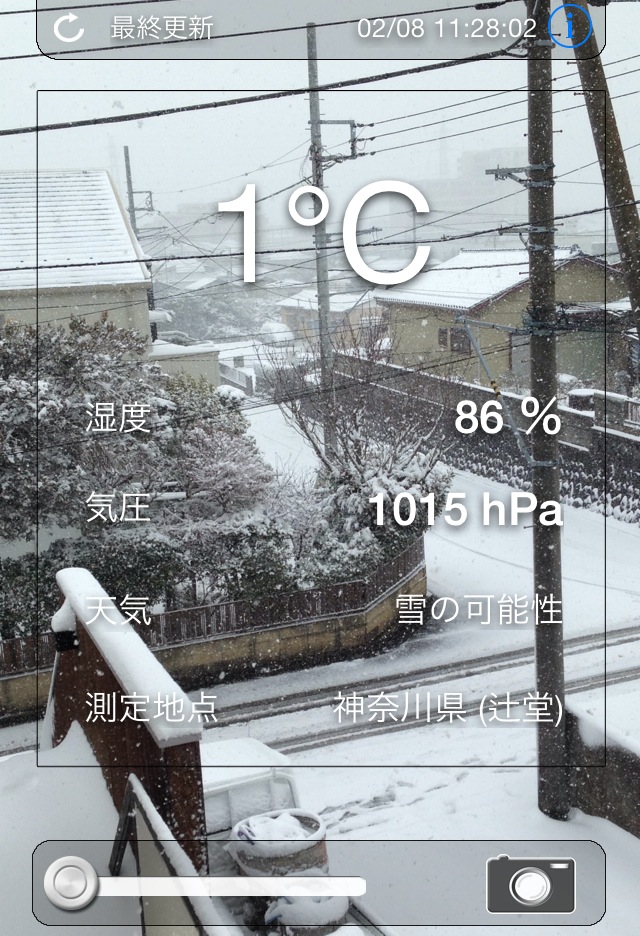Open the camera to change background photo
Viewport: 640px width, 936px height.
[x=531, y=884]
